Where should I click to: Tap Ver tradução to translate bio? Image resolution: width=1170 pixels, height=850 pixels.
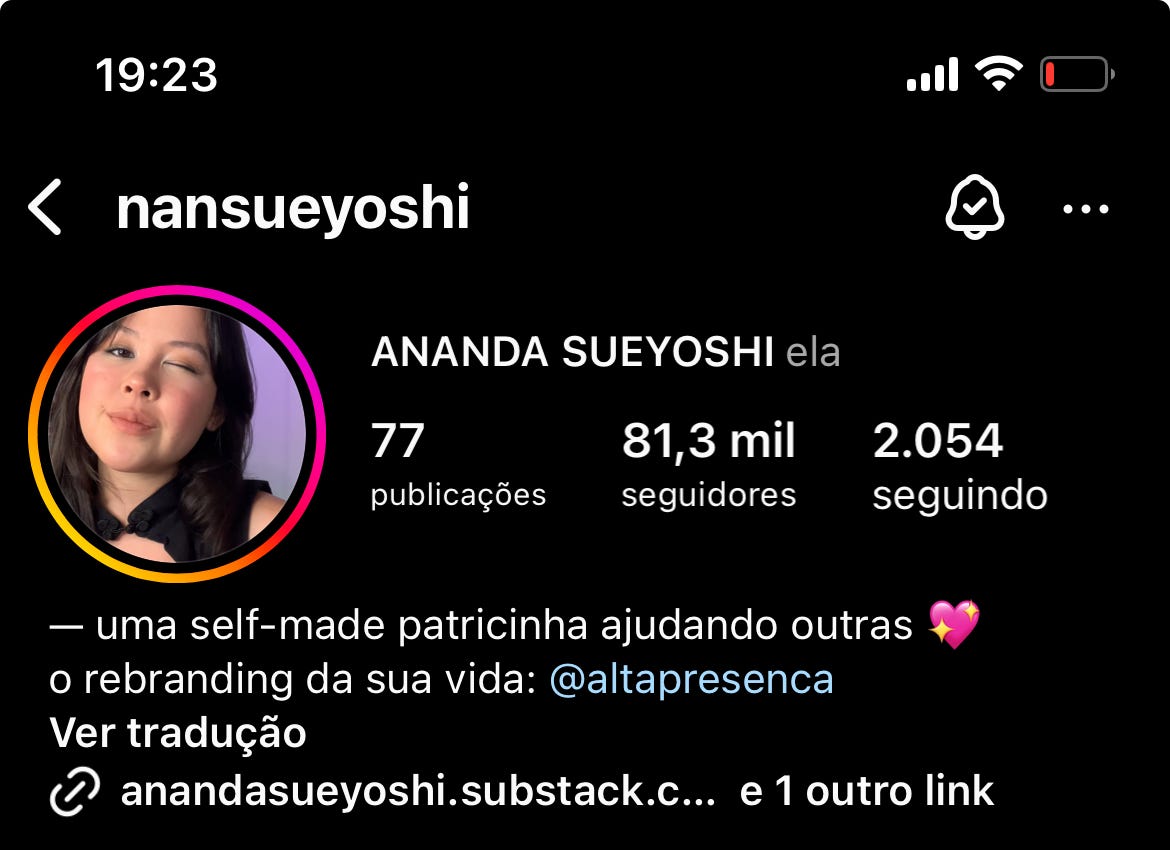177,734
